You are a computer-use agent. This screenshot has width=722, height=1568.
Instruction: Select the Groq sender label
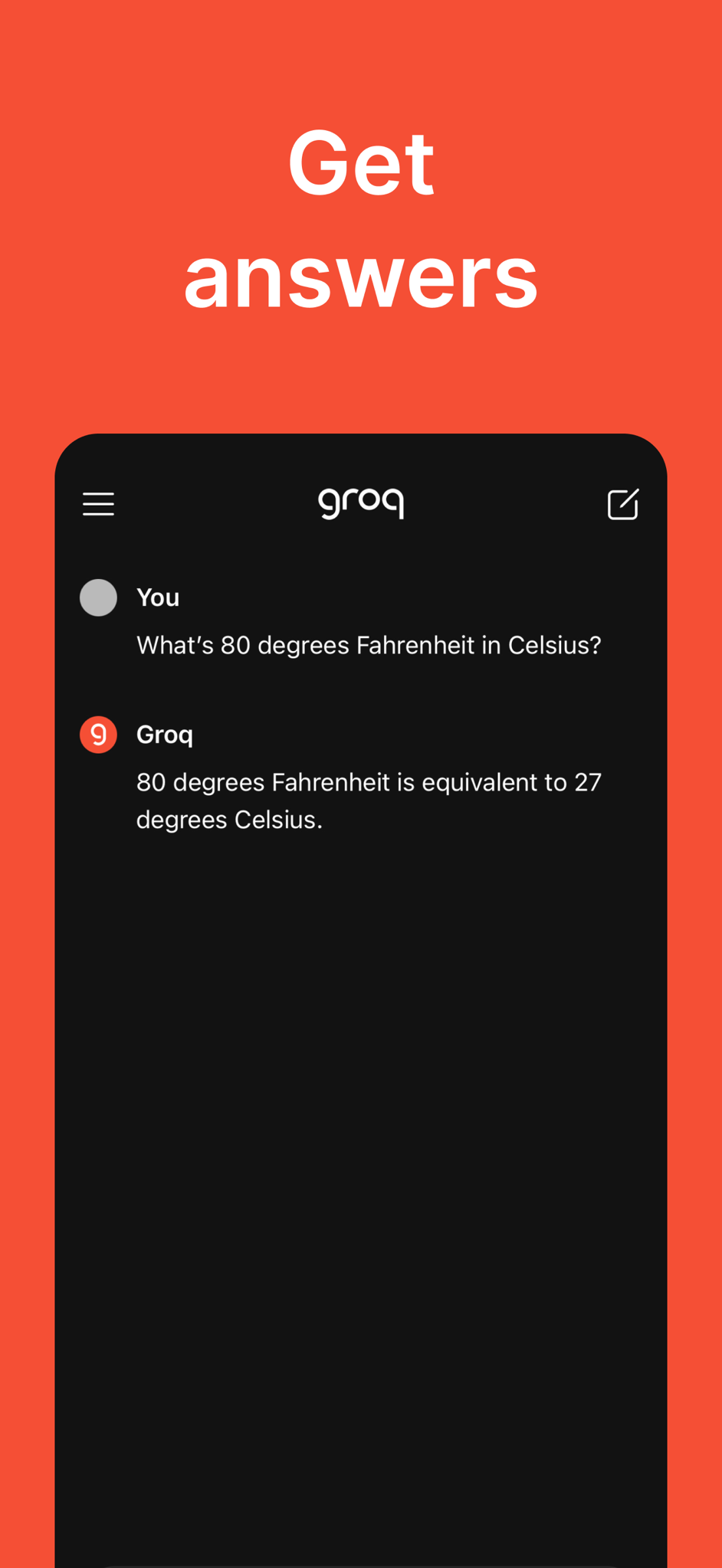click(x=164, y=734)
